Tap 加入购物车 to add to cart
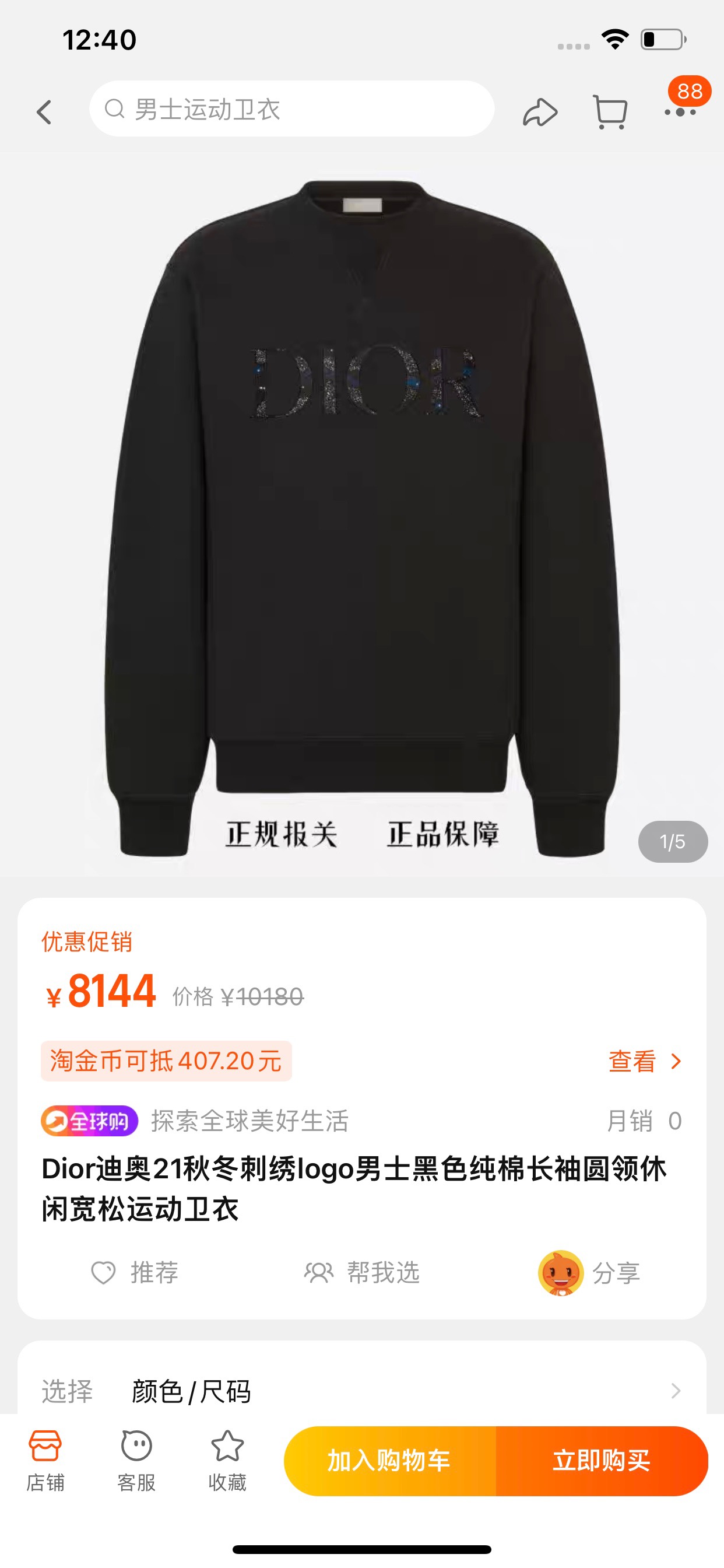The width and height of the screenshot is (724, 1568). click(x=389, y=1460)
